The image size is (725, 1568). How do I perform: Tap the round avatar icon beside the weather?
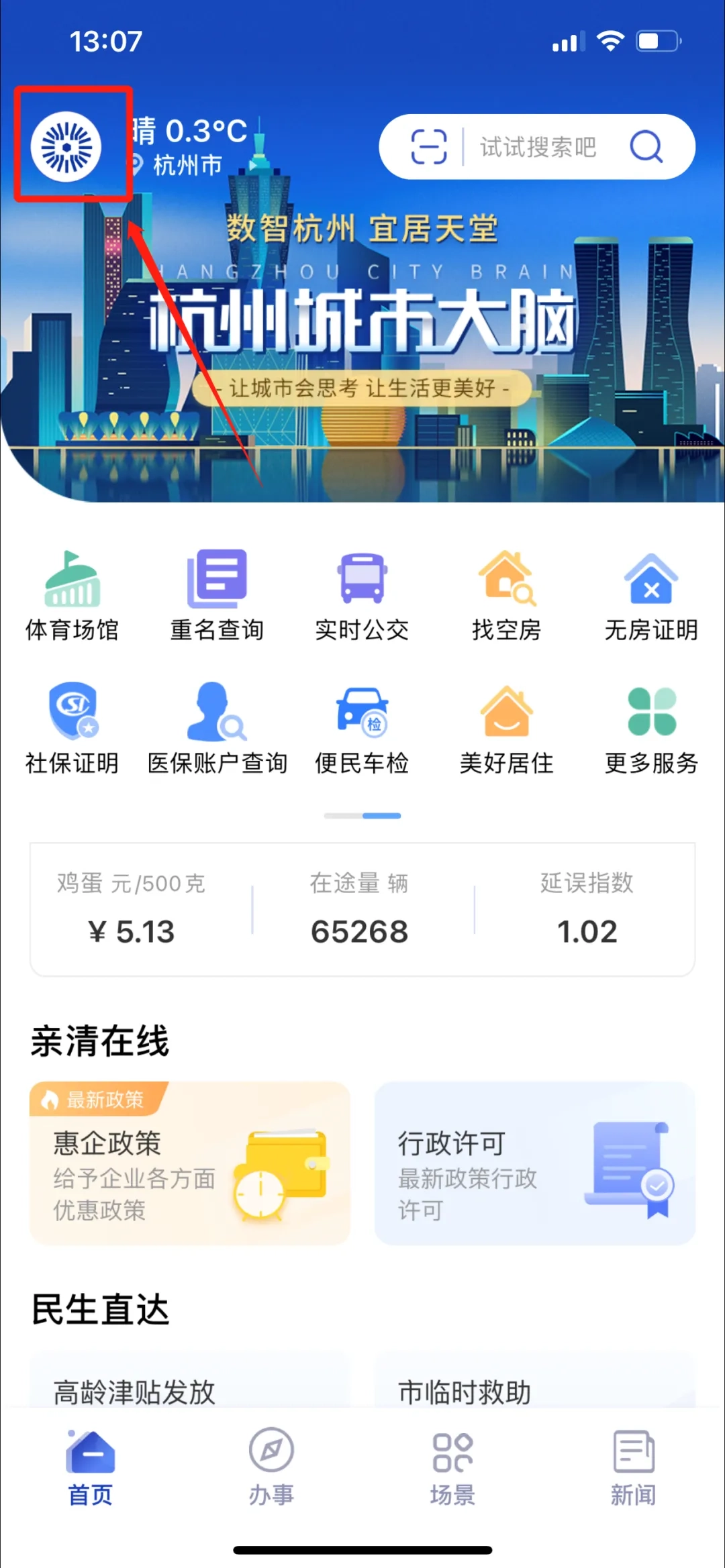pos(66,146)
